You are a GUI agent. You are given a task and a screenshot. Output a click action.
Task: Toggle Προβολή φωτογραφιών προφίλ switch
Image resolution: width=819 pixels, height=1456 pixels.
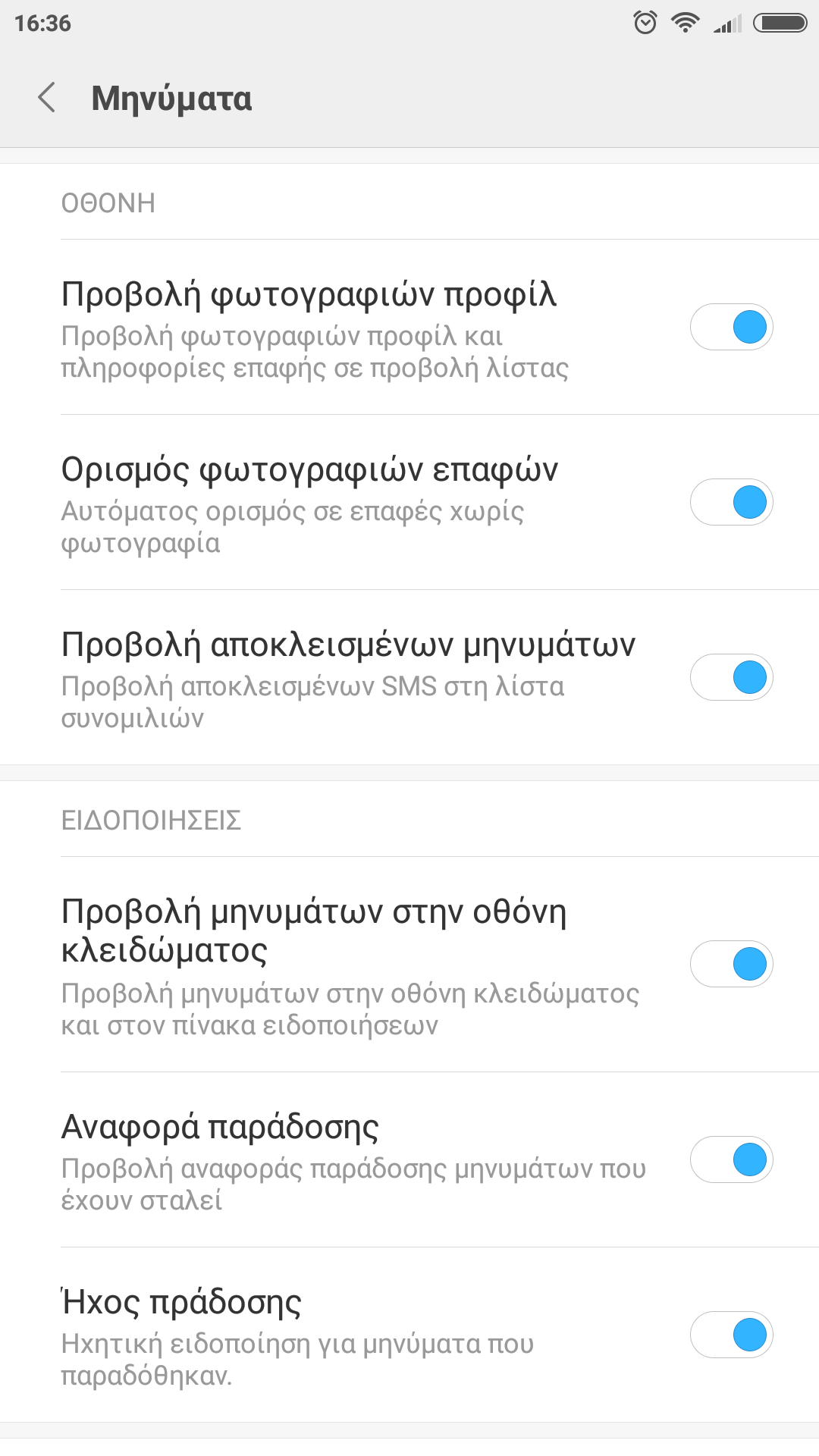click(x=731, y=327)
